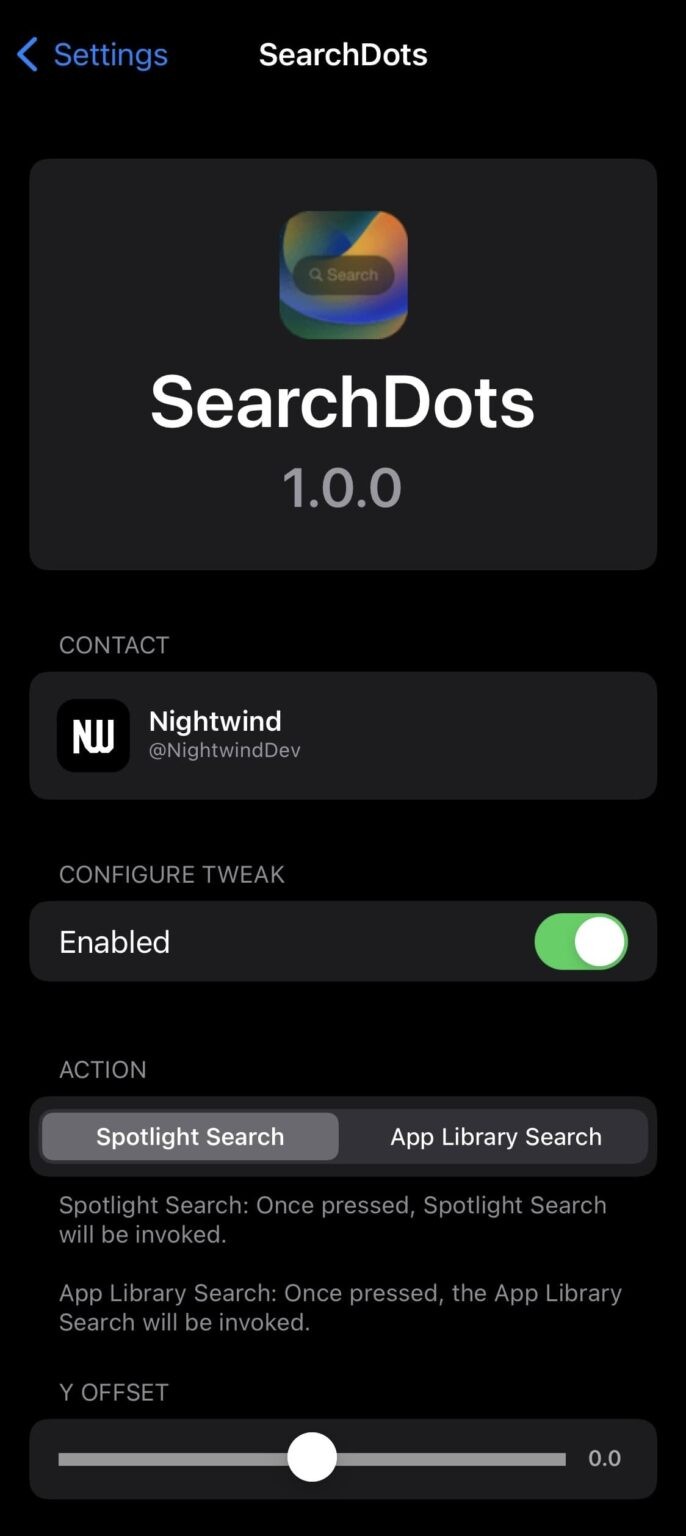Switch to App Library Search
Viewport: 686px width, 1536px height.
pyautogui.click(x=495, y=1137)
